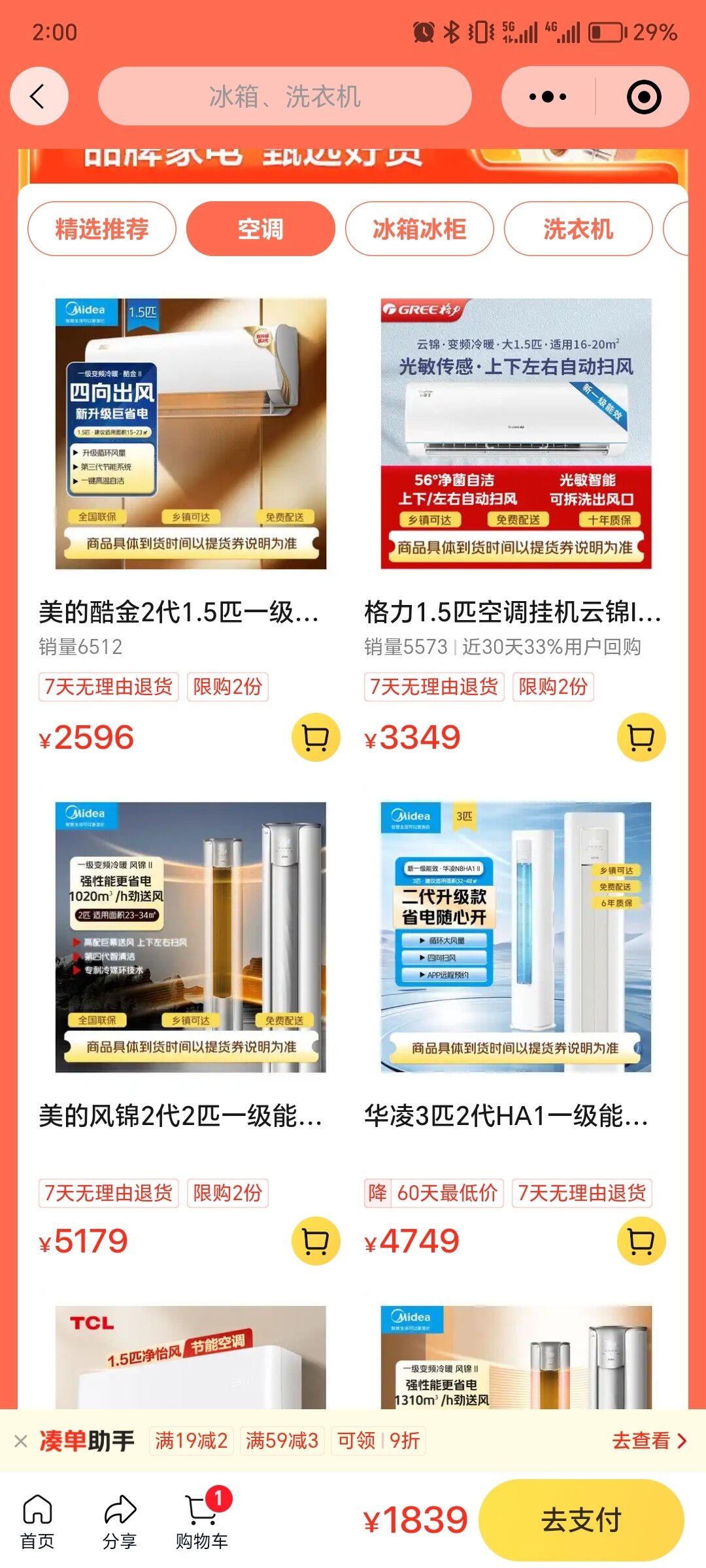Screen dimensions: 706x1568
Task: Add the ¥5179 Midea cabinet unit to cart
Action: 316,1241
